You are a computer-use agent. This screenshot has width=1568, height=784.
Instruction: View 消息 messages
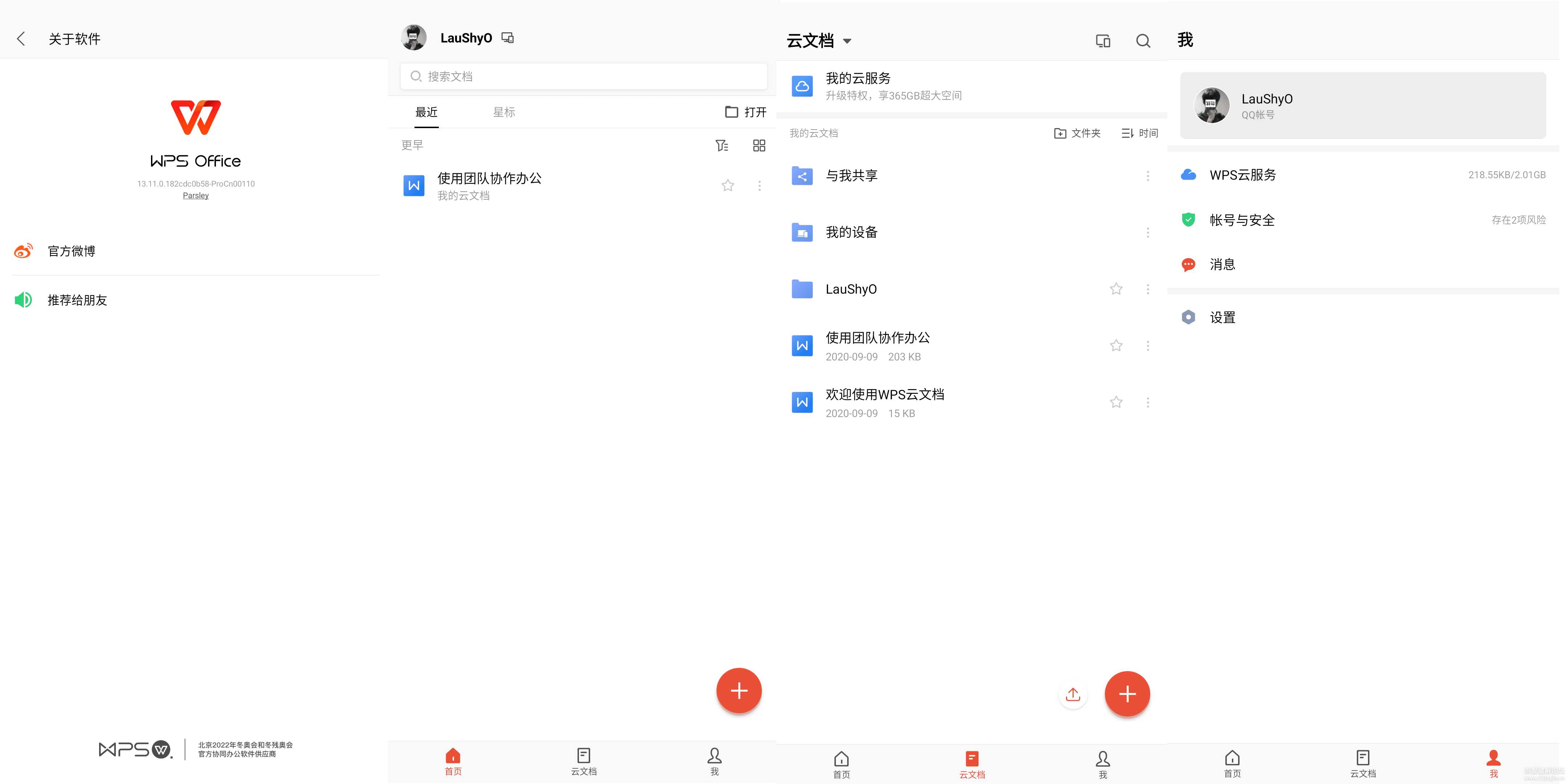[x=1222, y=264]
